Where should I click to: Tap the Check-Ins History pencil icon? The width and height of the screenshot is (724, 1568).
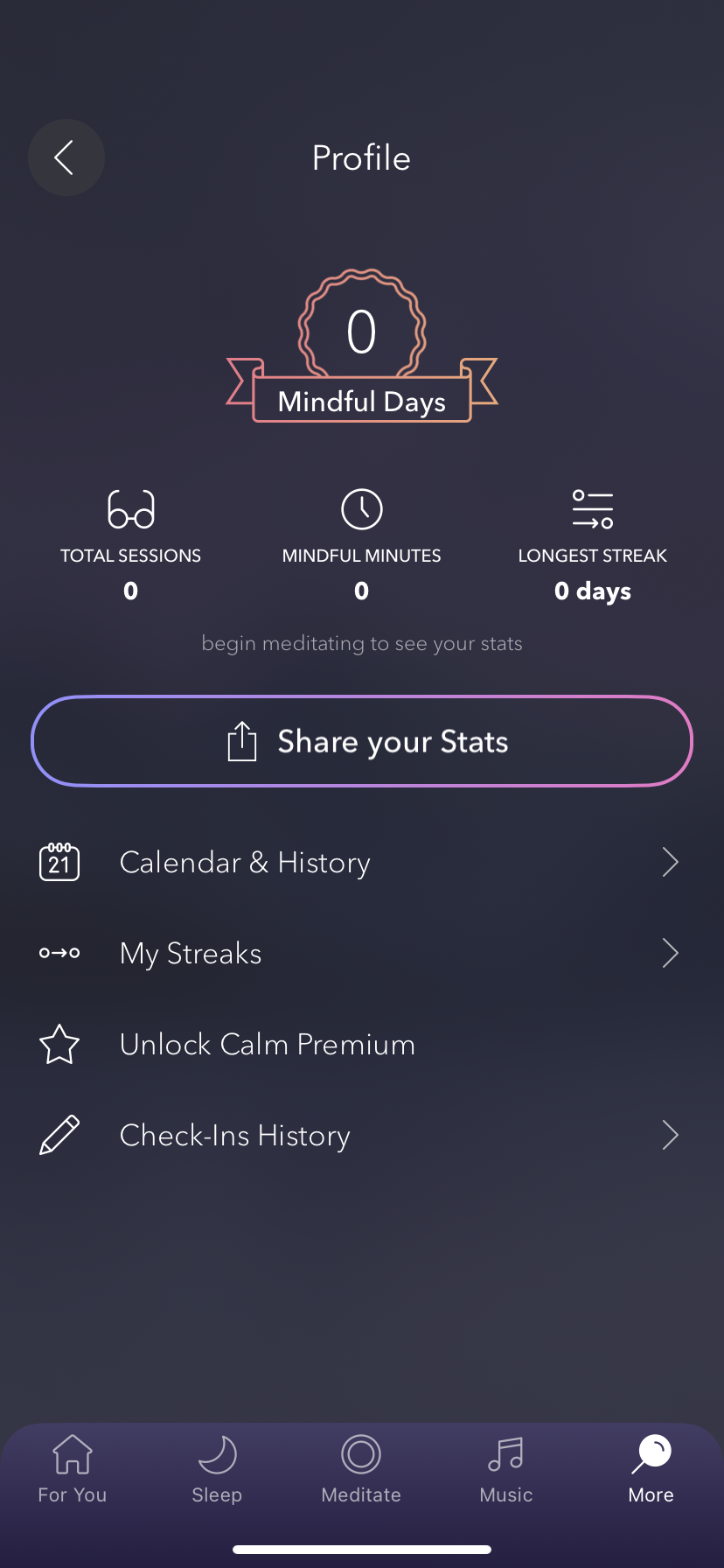59,1134
